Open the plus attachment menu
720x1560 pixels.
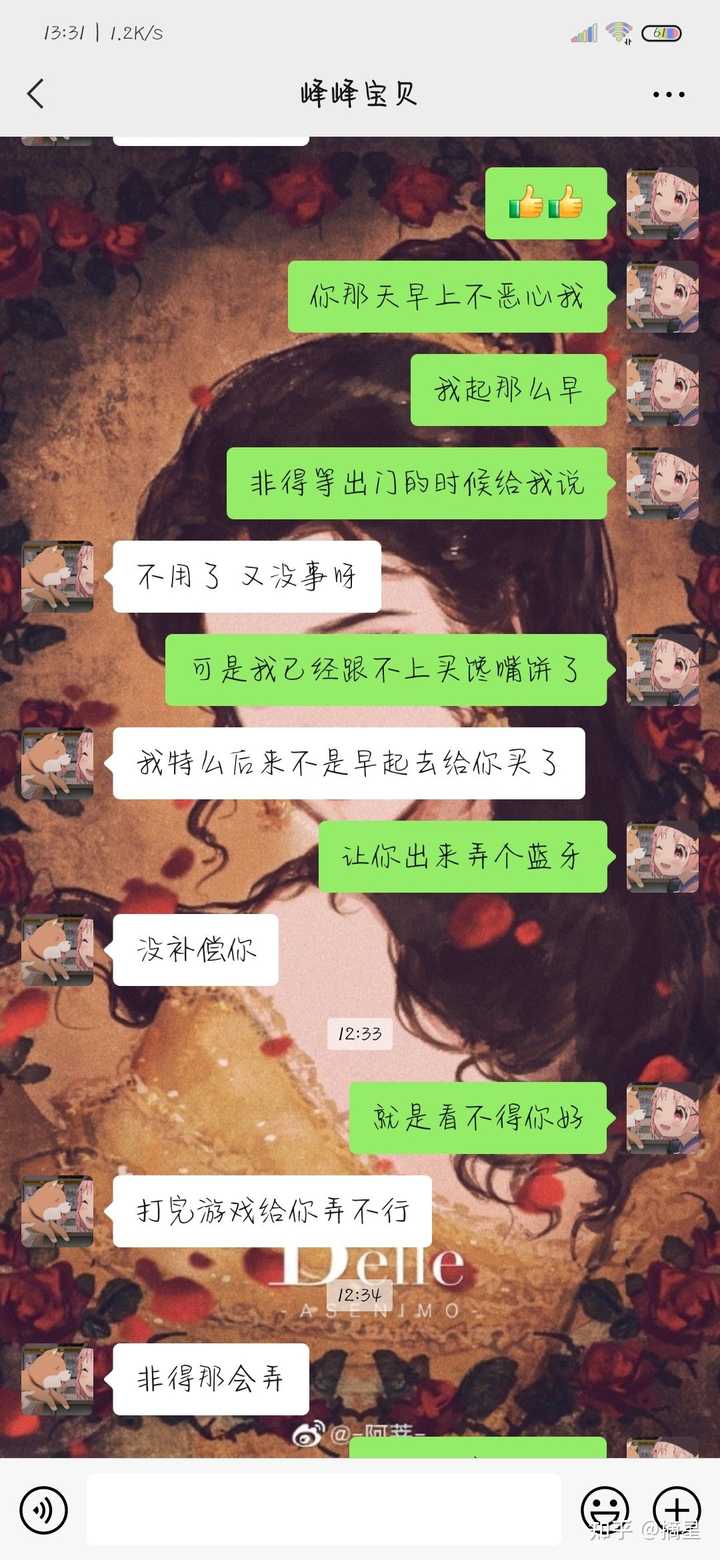point(677,1510)
